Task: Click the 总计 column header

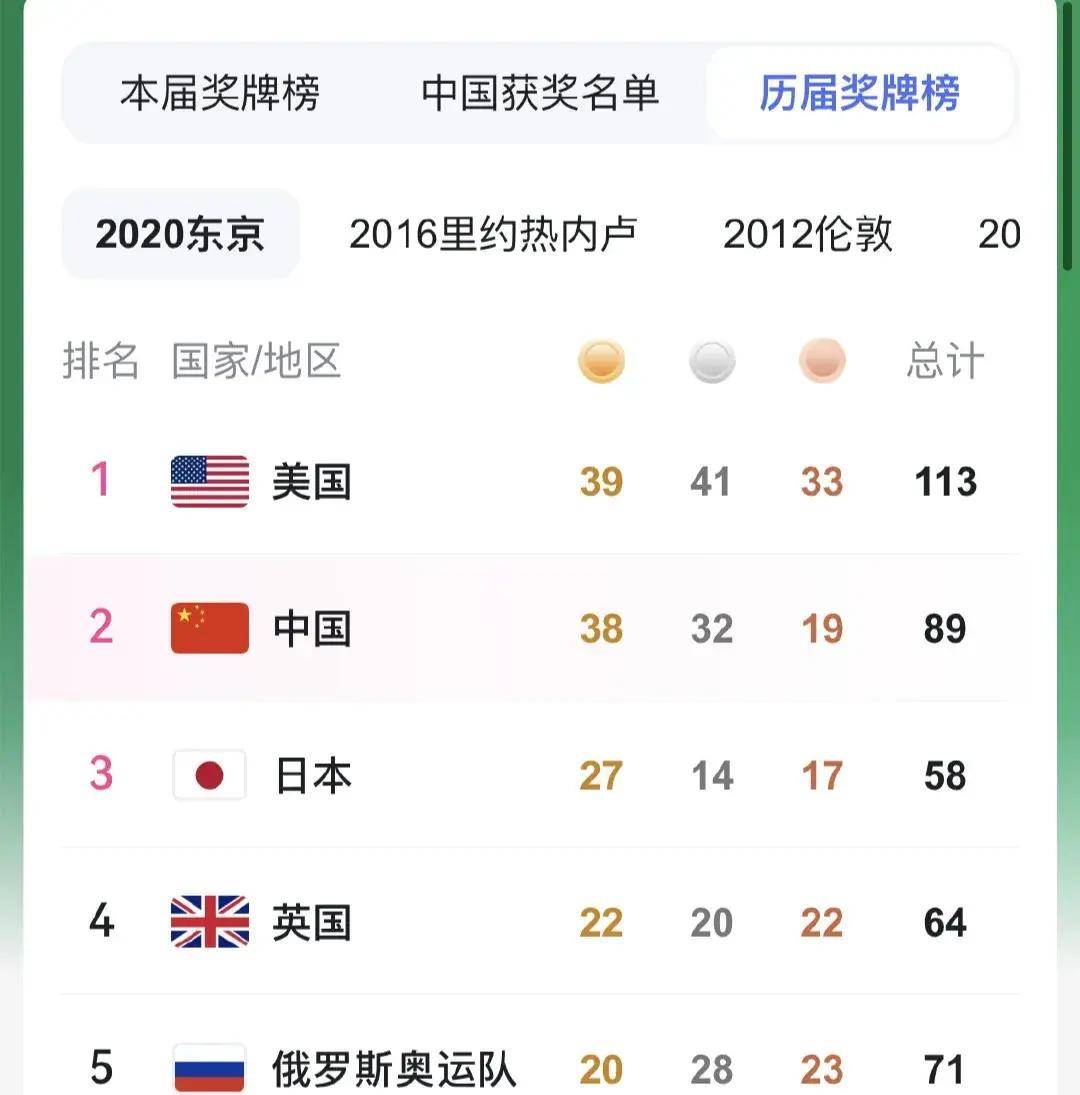Action: click(x=942, y=362)
